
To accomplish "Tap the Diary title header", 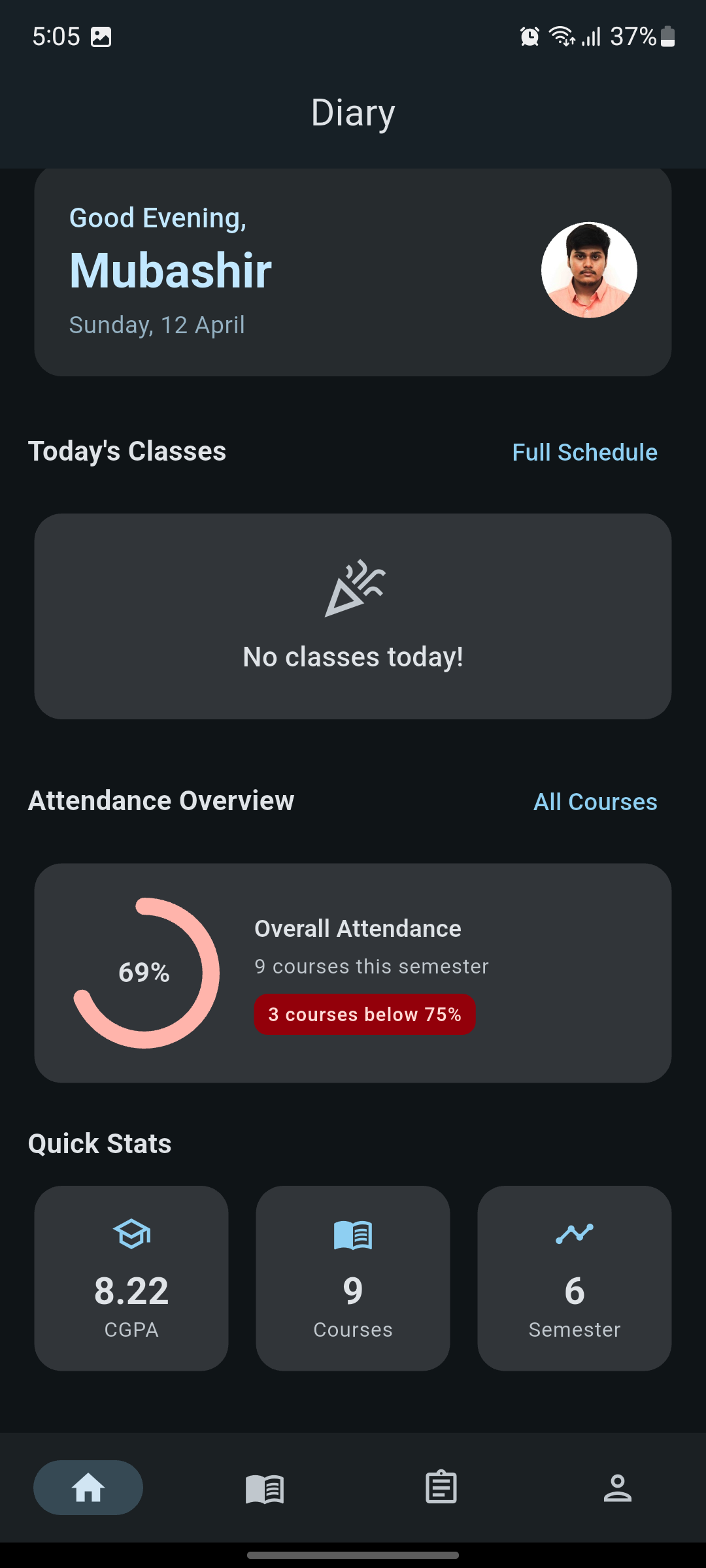I will coord(352,112).
